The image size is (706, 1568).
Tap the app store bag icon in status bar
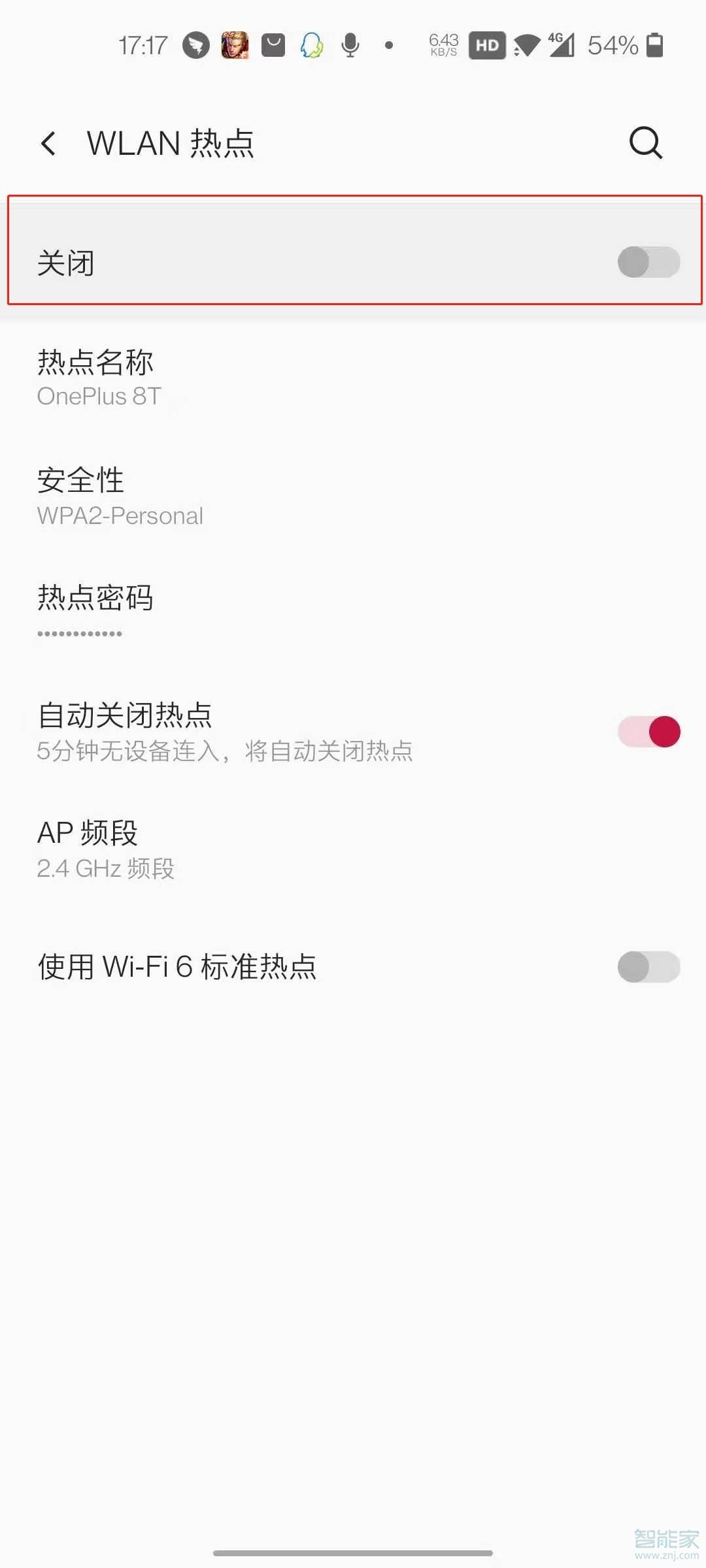pyautogui.click(x=274, y=46)
